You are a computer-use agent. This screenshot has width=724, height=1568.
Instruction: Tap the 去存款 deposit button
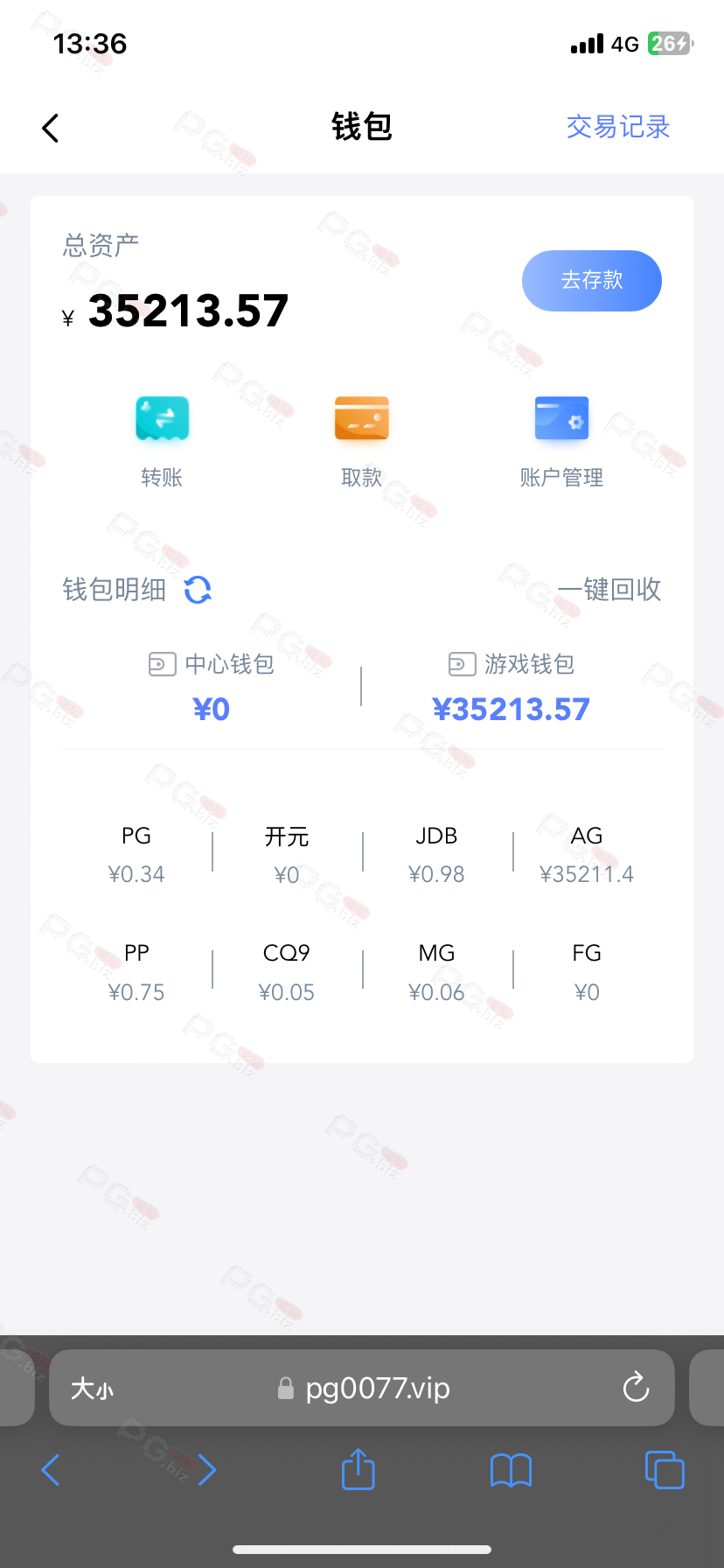tap(592, 280)
